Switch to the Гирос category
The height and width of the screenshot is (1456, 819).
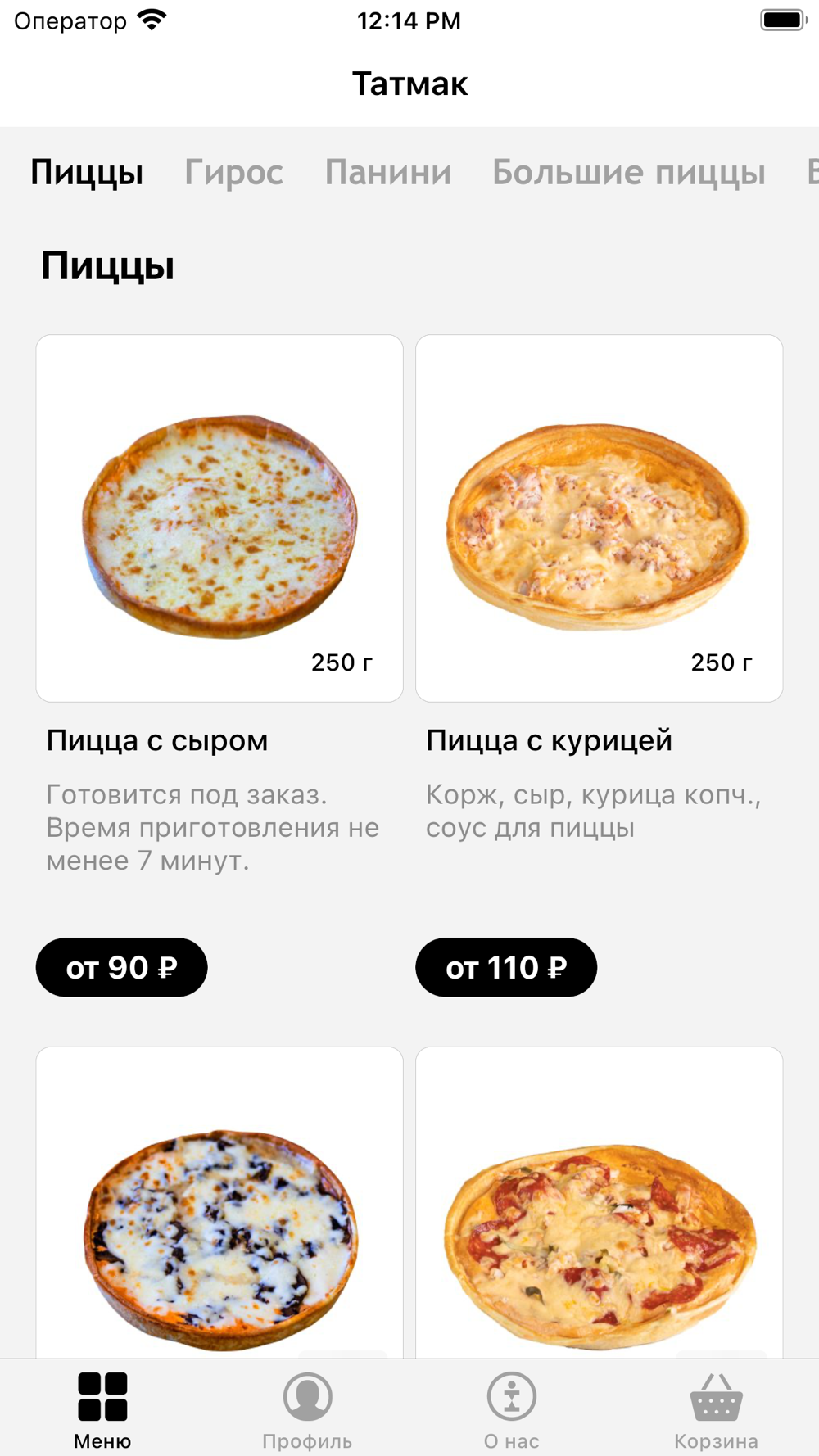[233, 173]
